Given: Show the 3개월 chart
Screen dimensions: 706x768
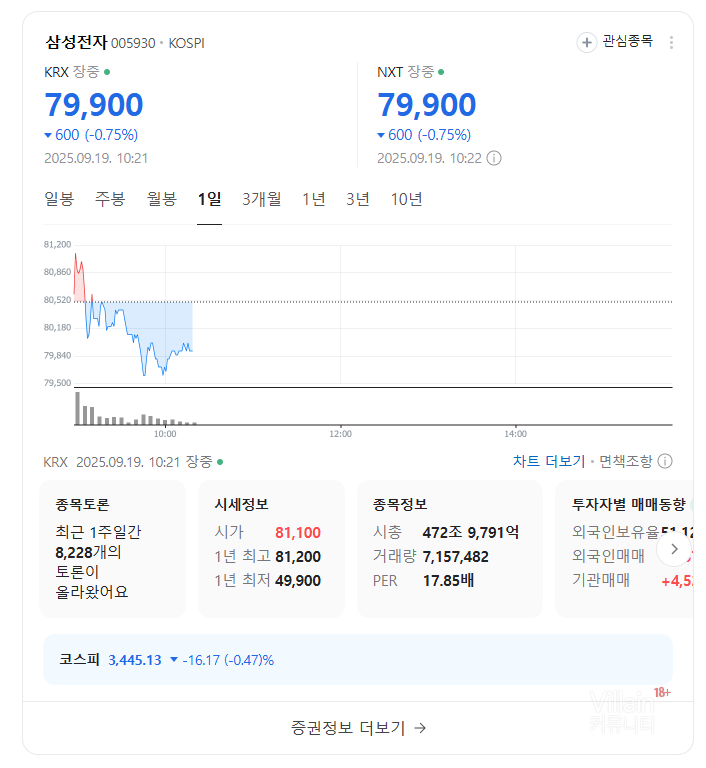Looking at the screenshot, I should pyautogui.click(x=262, y=199).
